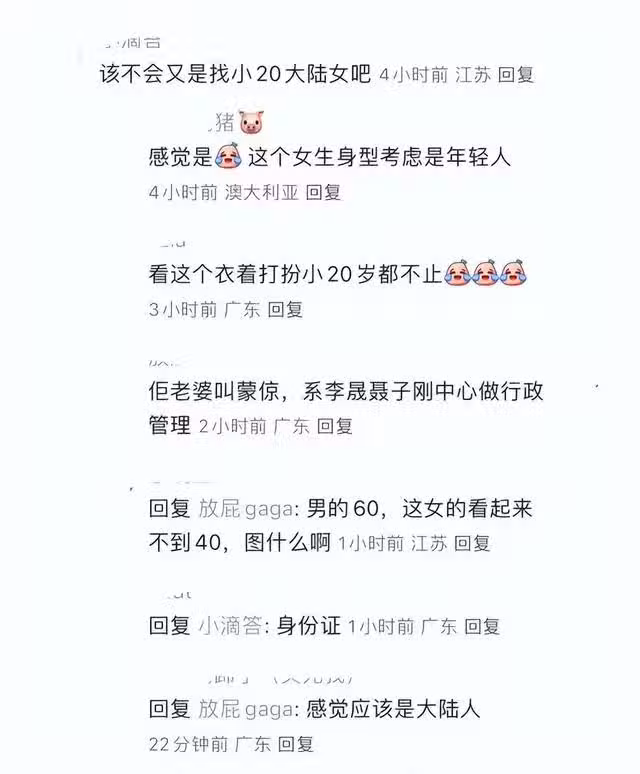Reply to the 衣着打扮 comment
The image size is (640, 774).
click(285, 309)
